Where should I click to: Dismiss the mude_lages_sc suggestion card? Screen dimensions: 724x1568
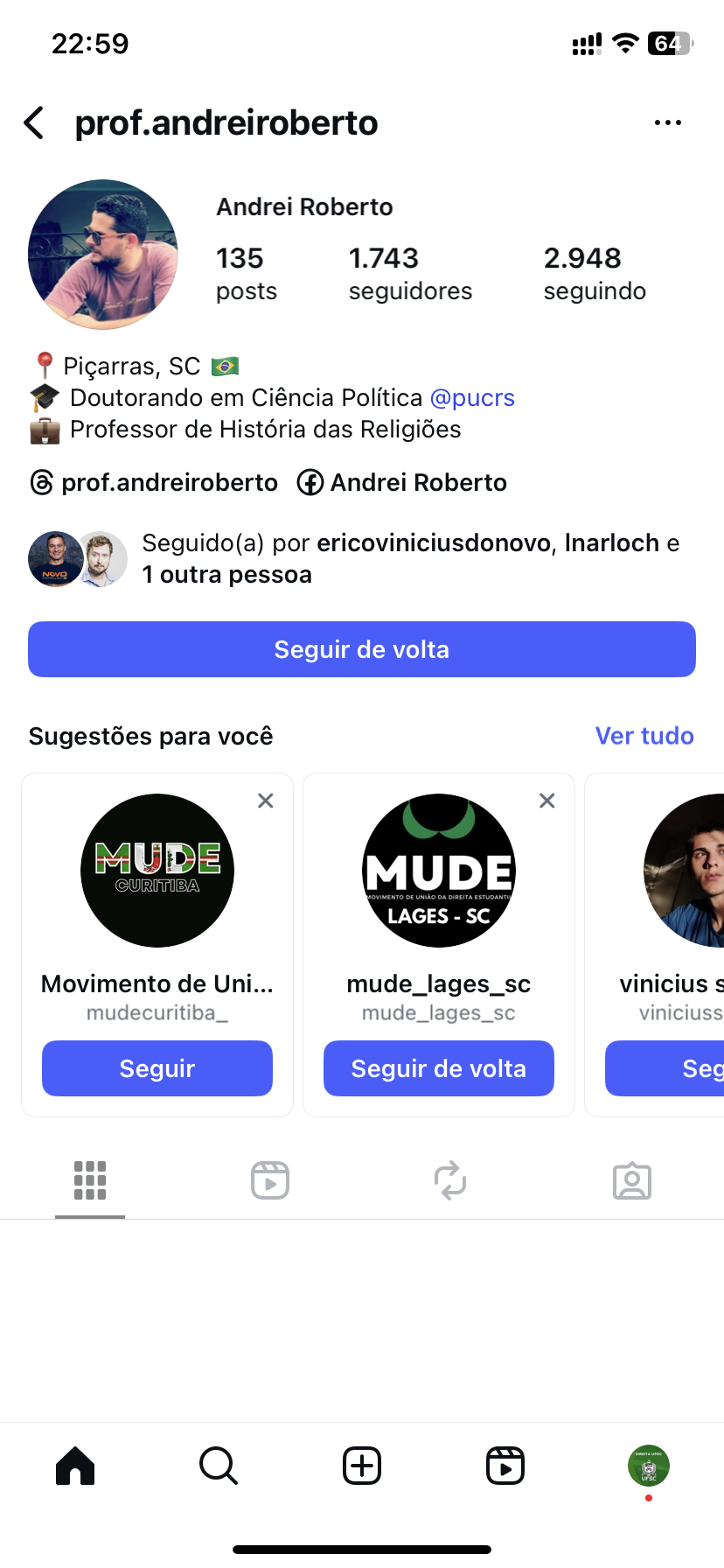click(547, 801)
